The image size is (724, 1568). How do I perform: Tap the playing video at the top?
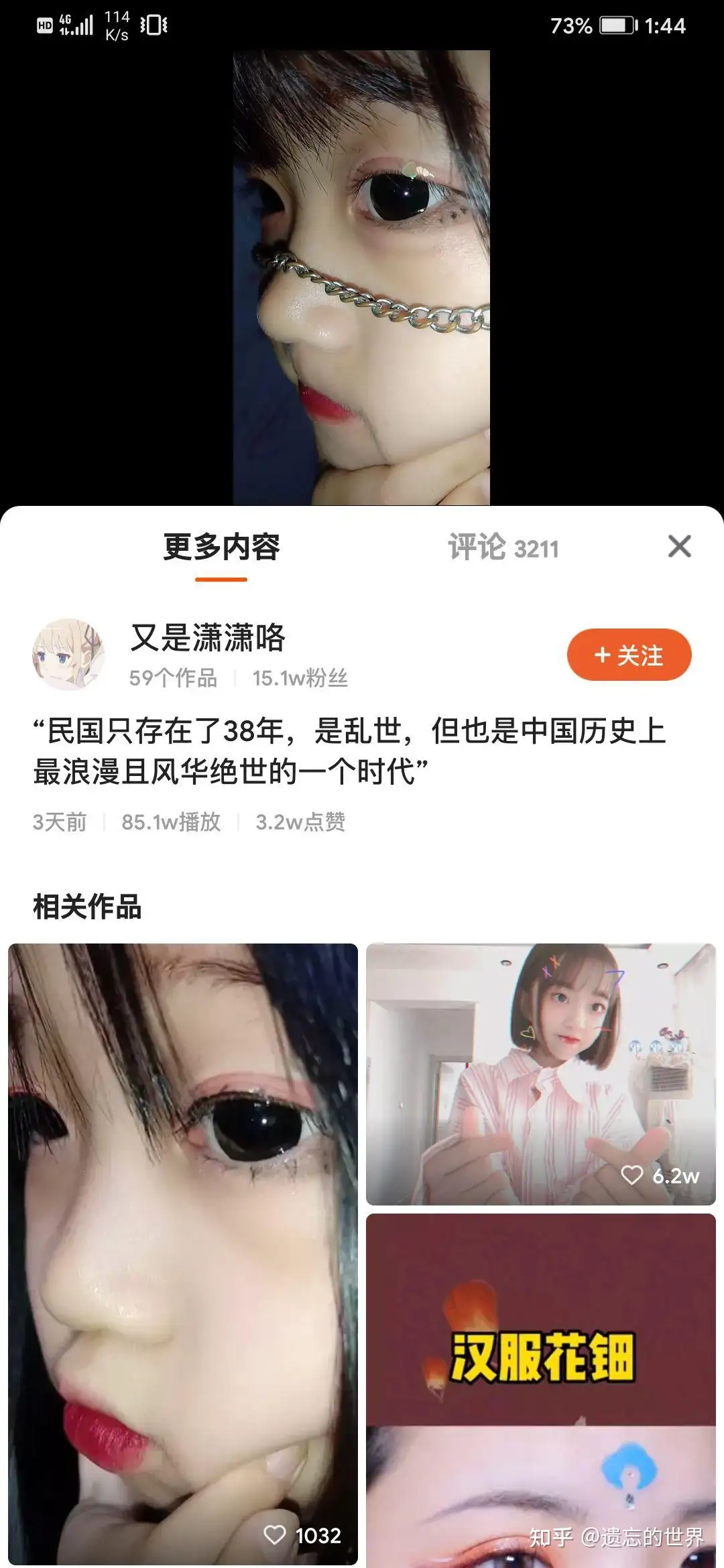click(361, 277)
